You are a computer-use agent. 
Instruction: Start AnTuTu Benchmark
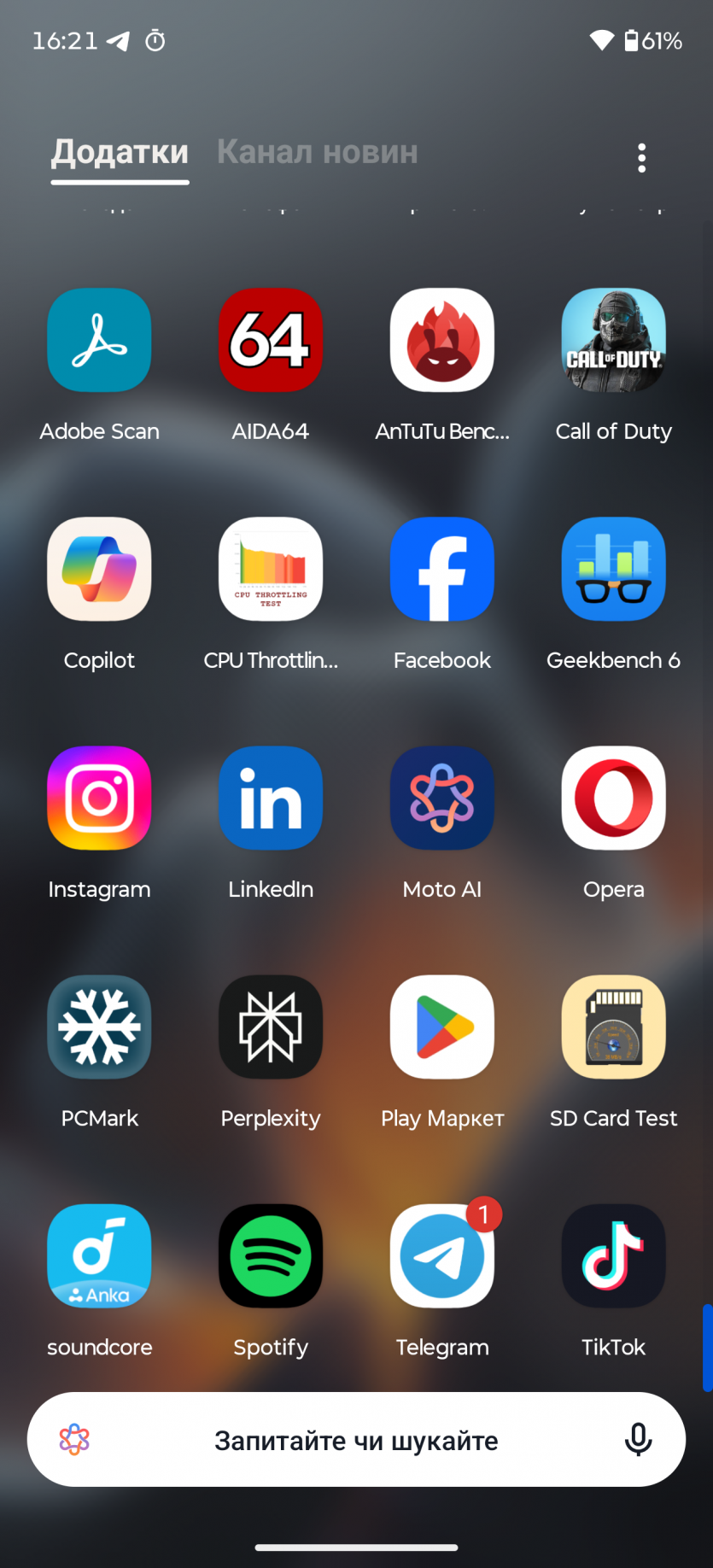pos(442,340)
